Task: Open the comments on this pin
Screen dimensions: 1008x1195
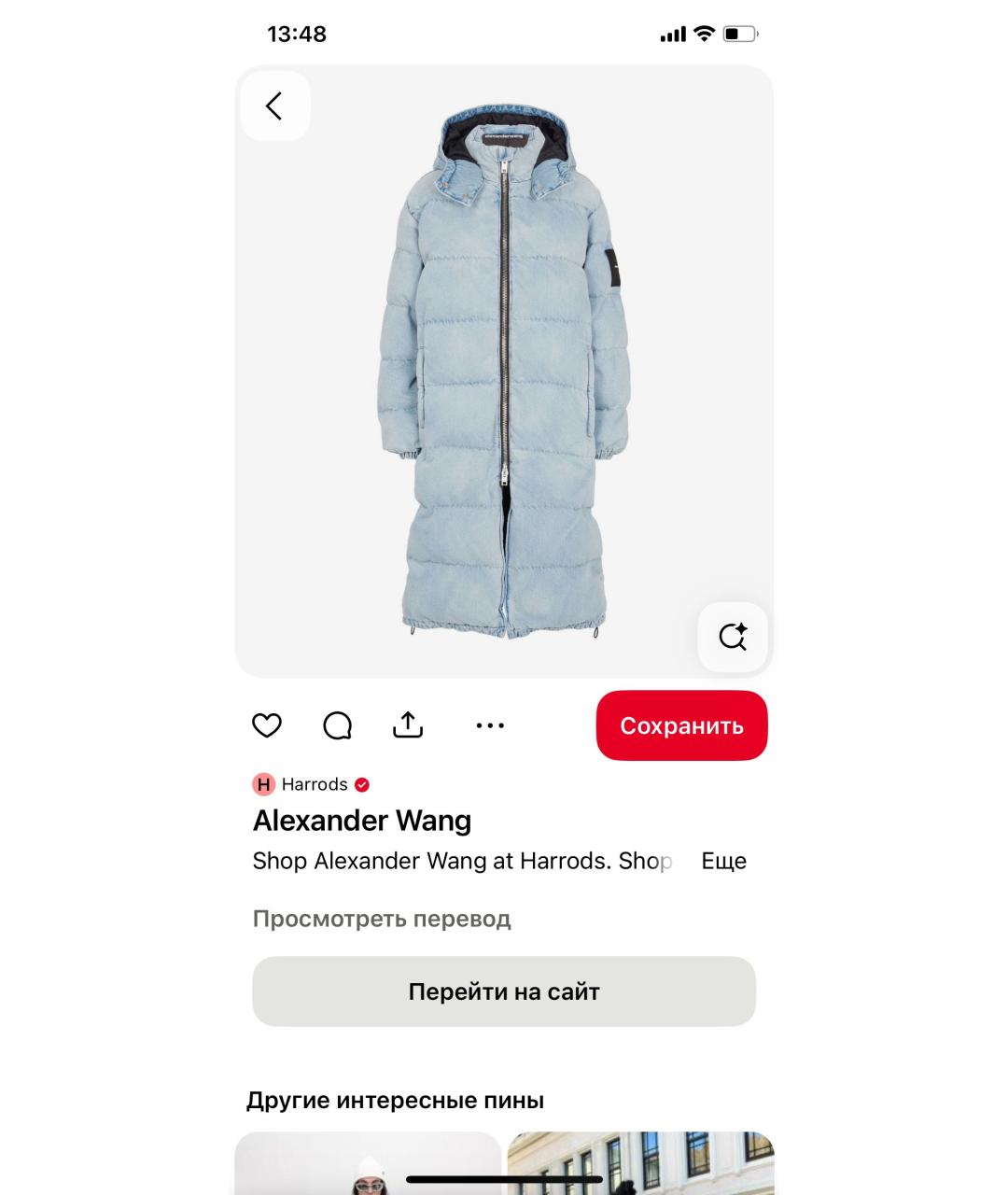Action: (337, 725)
